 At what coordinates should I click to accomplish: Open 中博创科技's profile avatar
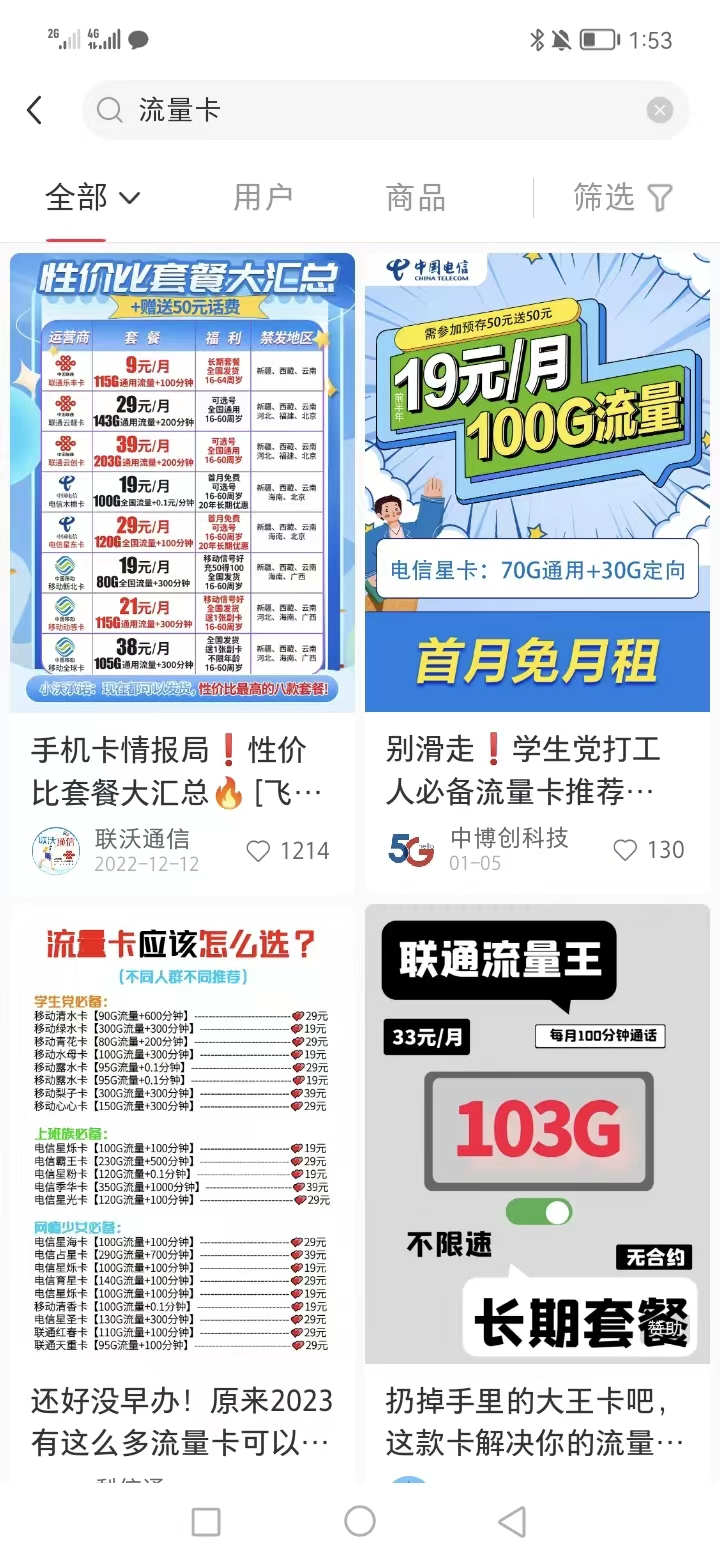click(411, 850)
